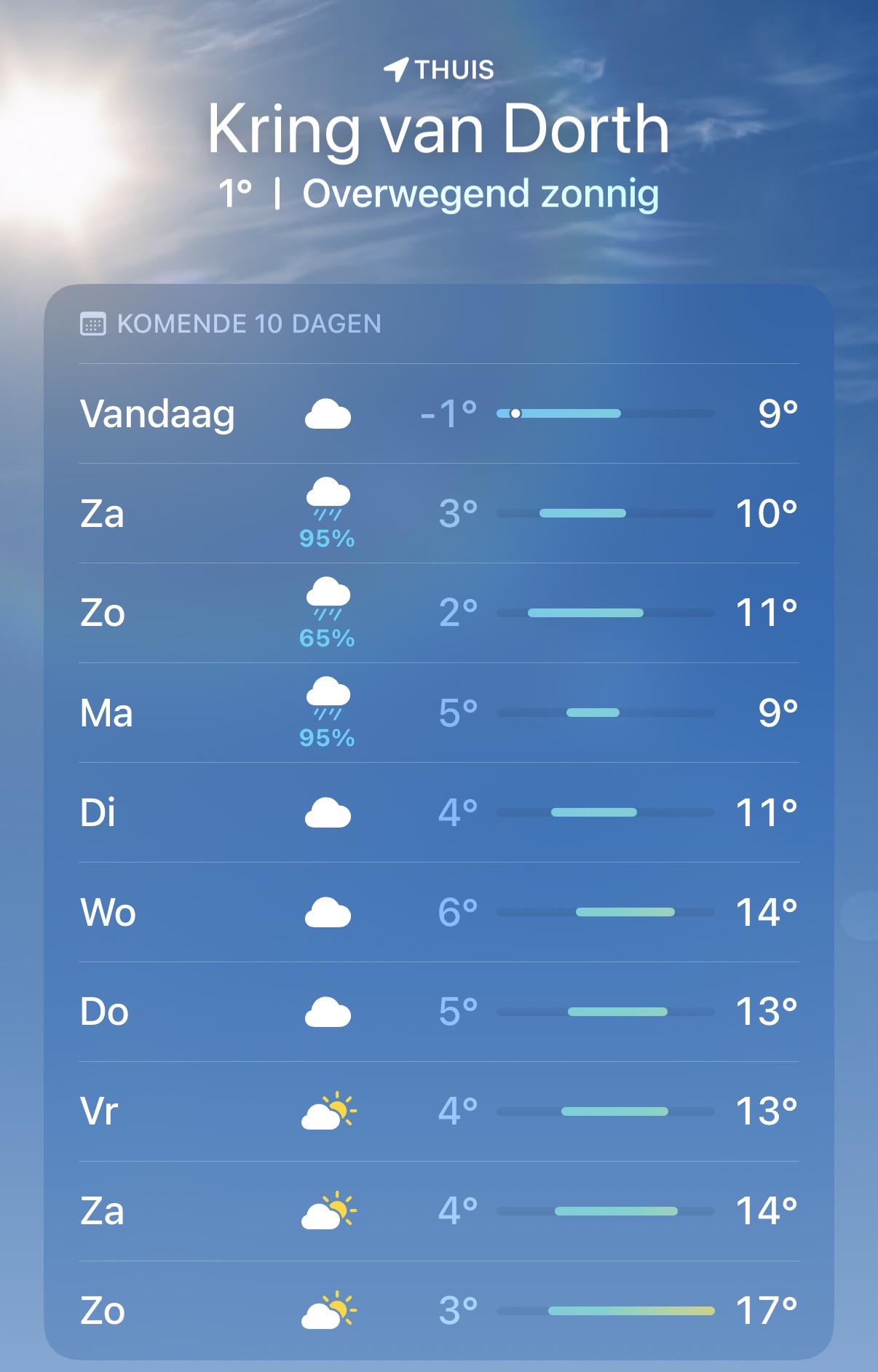Open Za forecast with 14° high
This screenshot has width=878, height=1372.
pyautogui.click(x=438, y=1211)
